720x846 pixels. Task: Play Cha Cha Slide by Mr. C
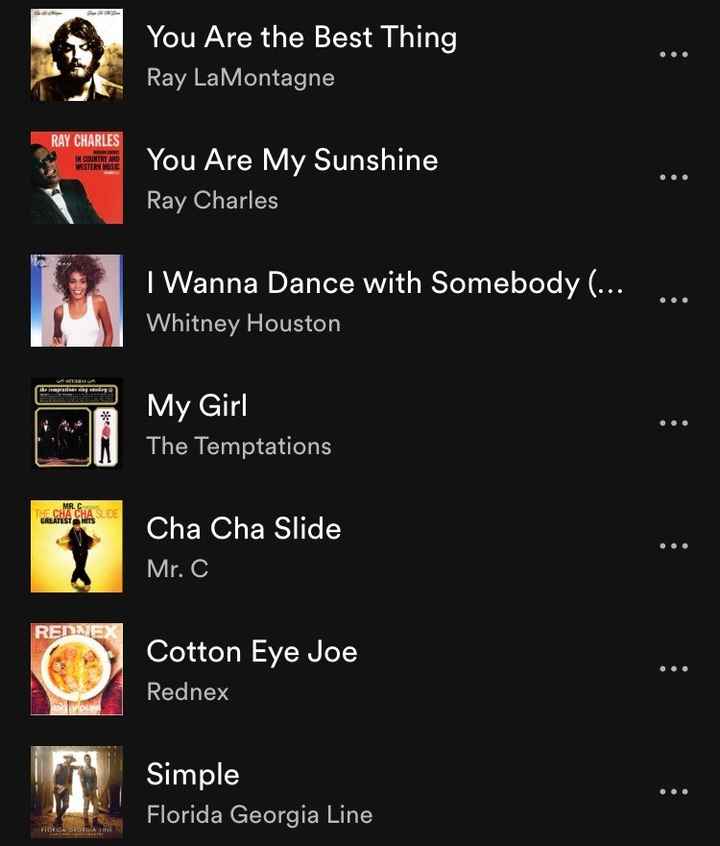[x=246, y=529]
